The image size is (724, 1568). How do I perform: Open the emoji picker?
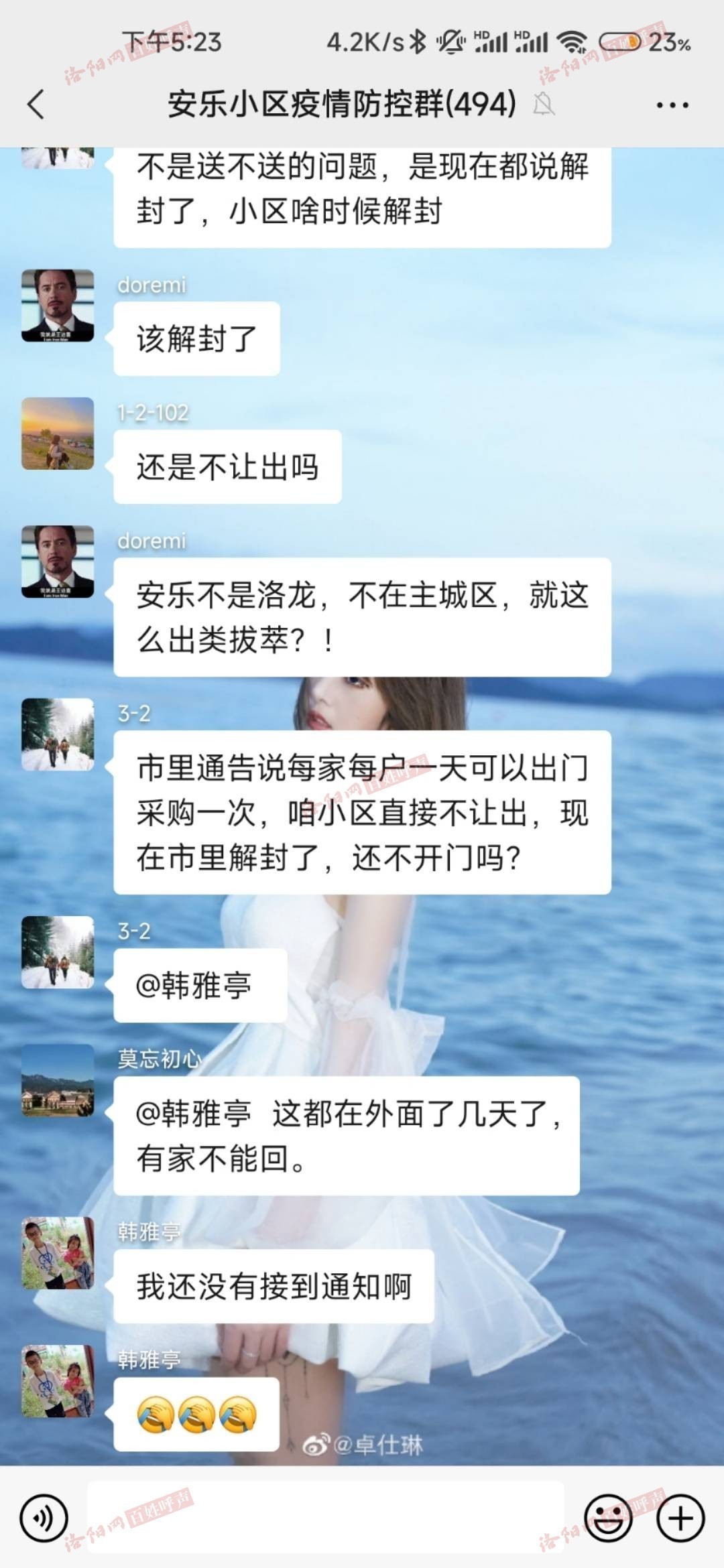tap(608, 1518)
